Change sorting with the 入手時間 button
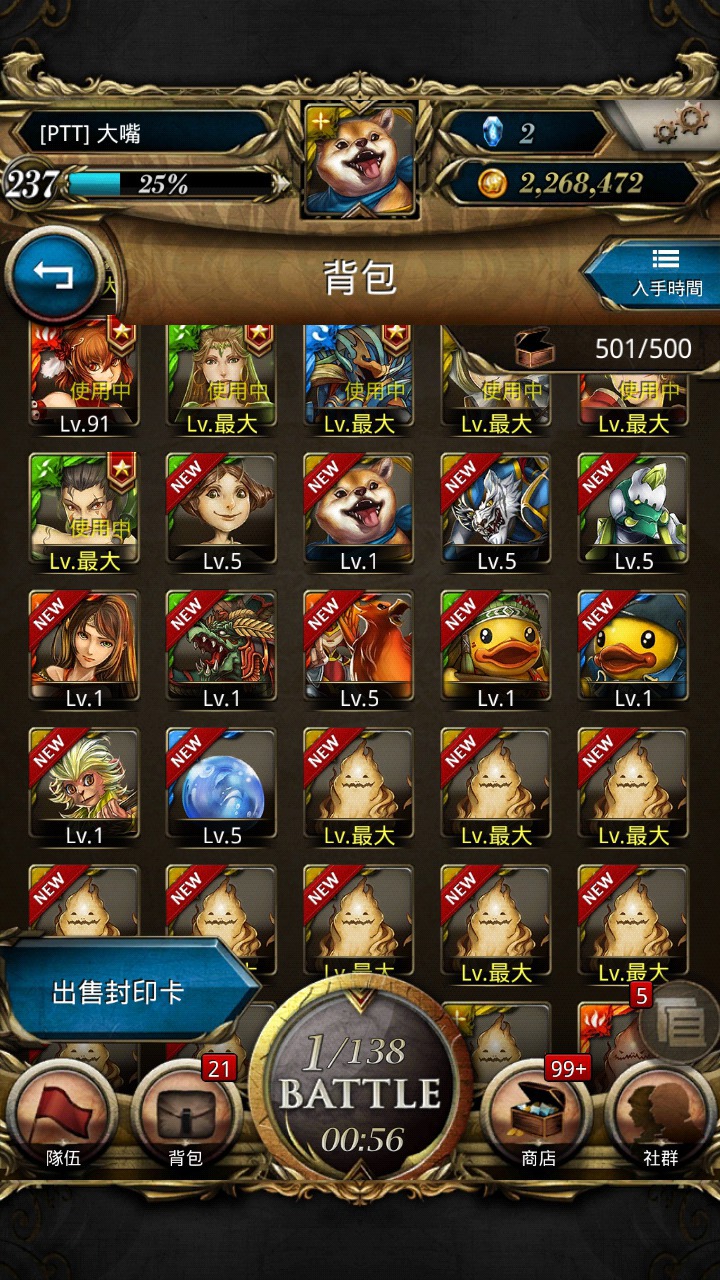This screenshot has width=720, height=1280. coord(656,272)
